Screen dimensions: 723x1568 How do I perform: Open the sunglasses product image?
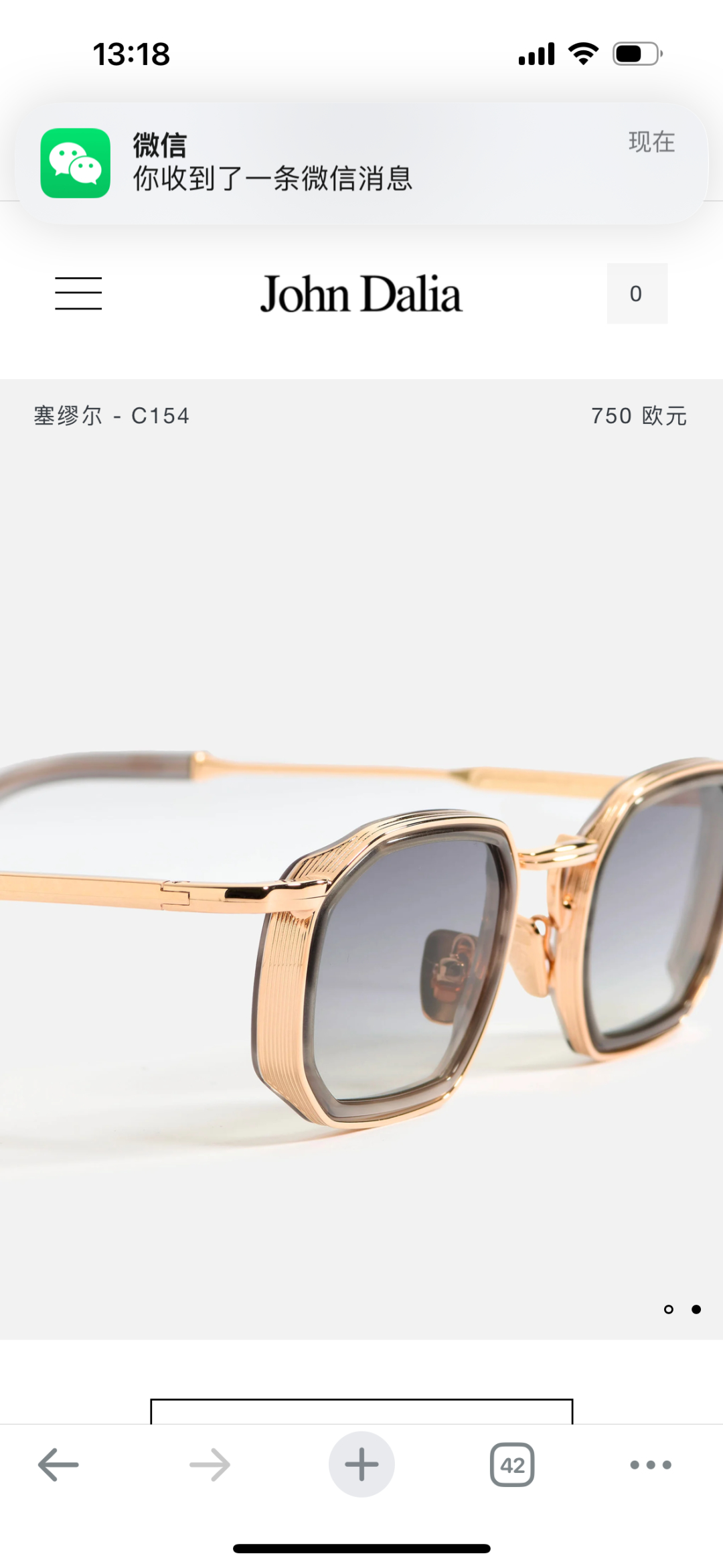361,938
